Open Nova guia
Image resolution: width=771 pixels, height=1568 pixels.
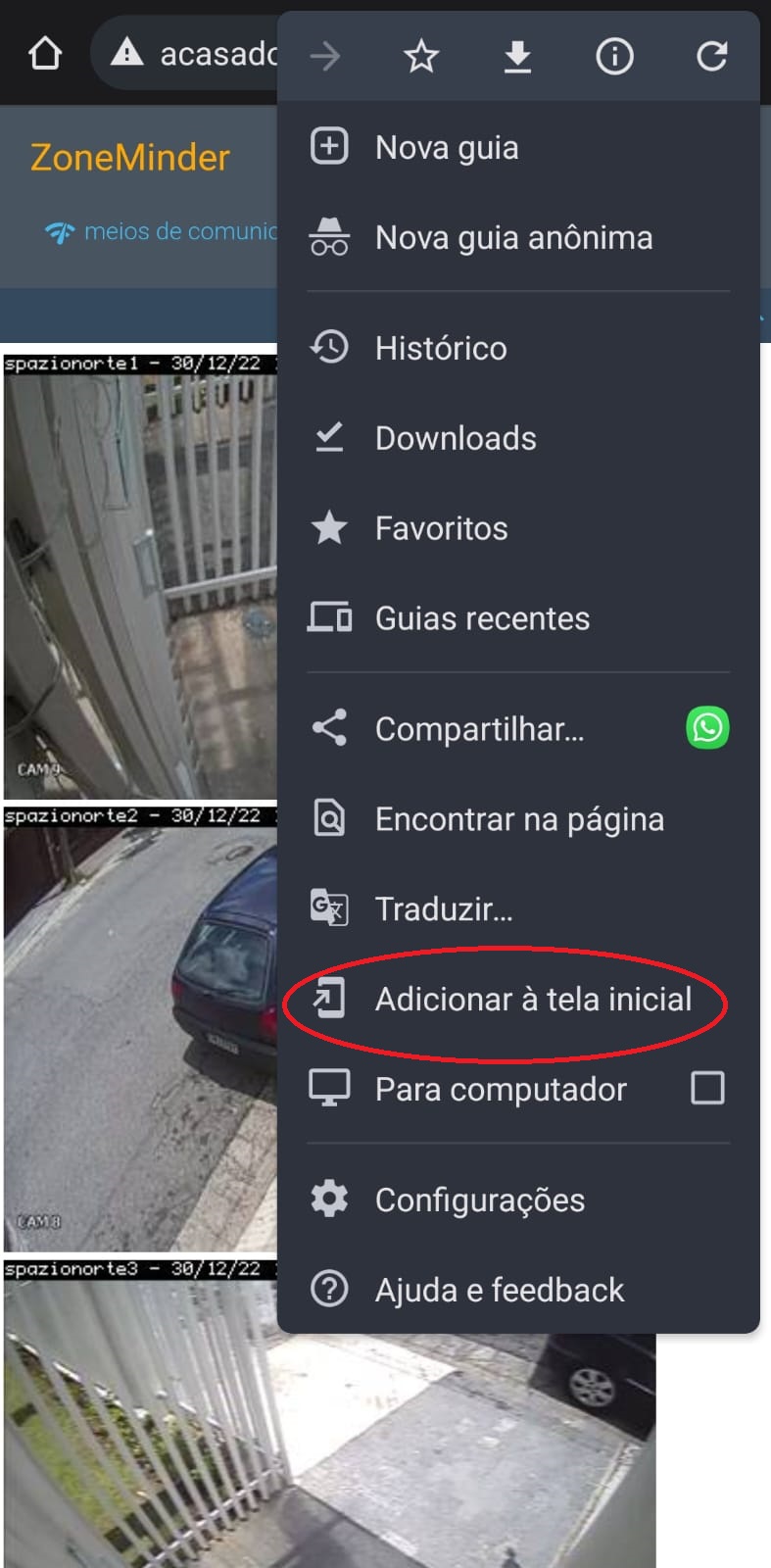coord(447,148)
